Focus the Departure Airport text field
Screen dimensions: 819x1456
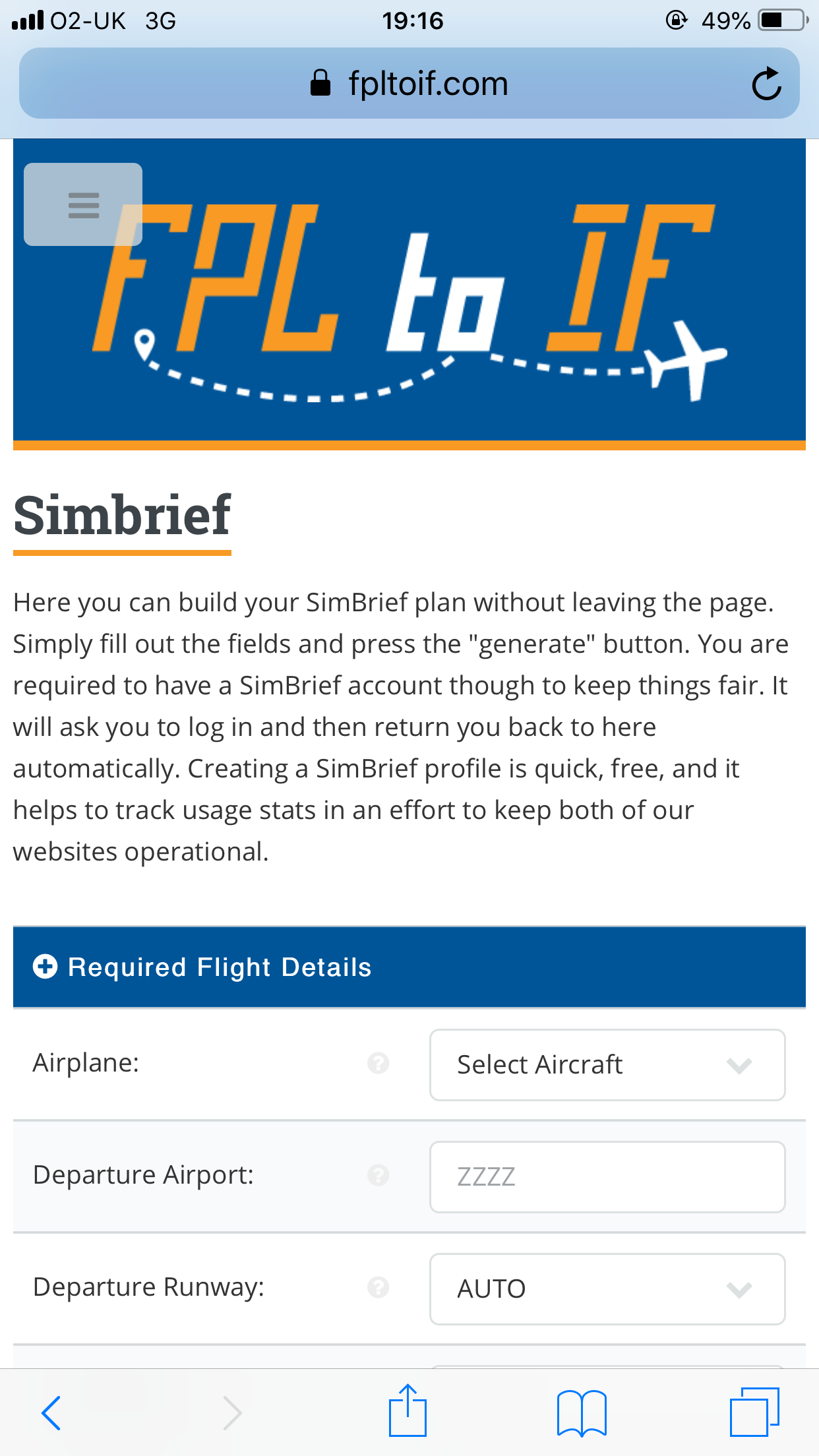(x=607, y=1176)
